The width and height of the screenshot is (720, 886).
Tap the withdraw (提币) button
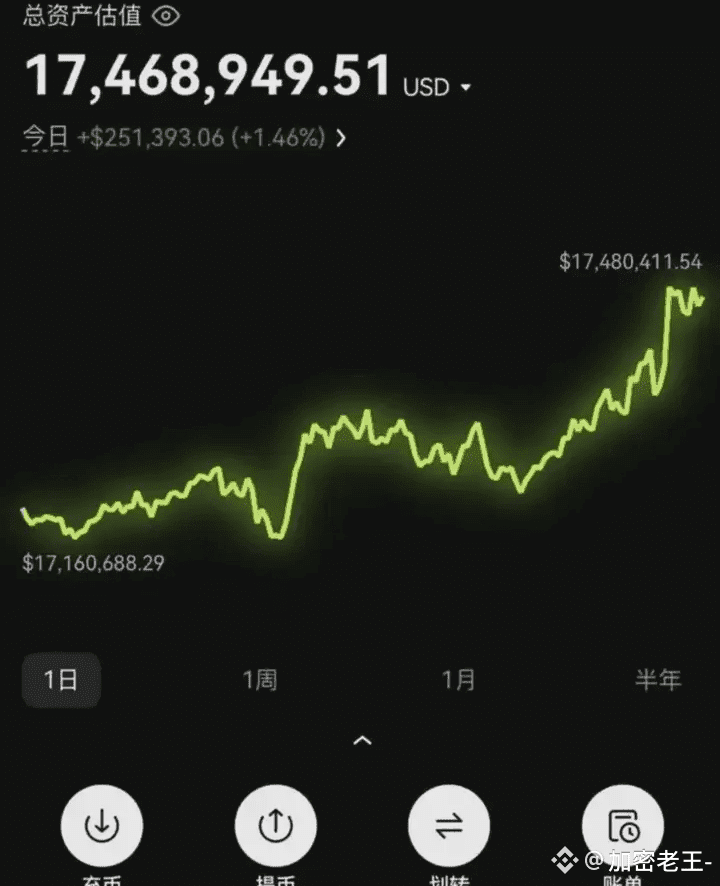pos(275,826)
